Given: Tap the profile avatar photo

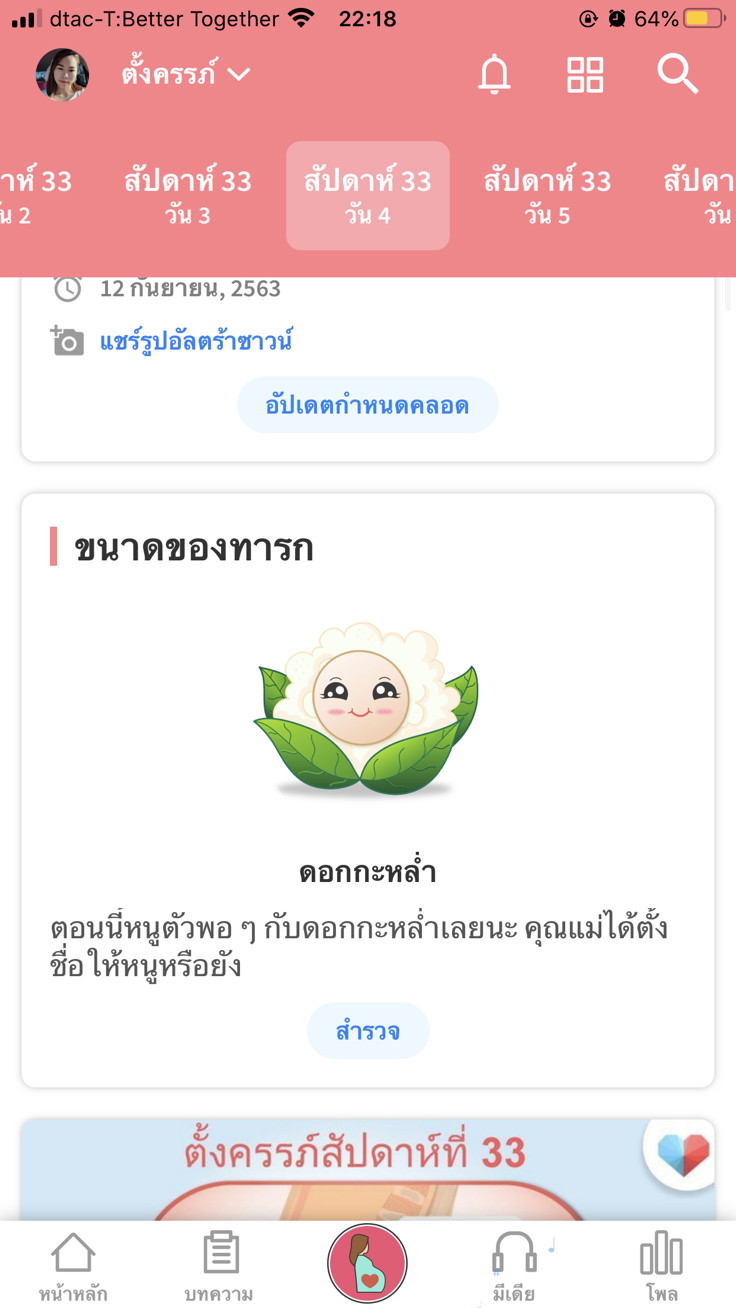Looking at the screenshot, I should (x=62, y=75).
